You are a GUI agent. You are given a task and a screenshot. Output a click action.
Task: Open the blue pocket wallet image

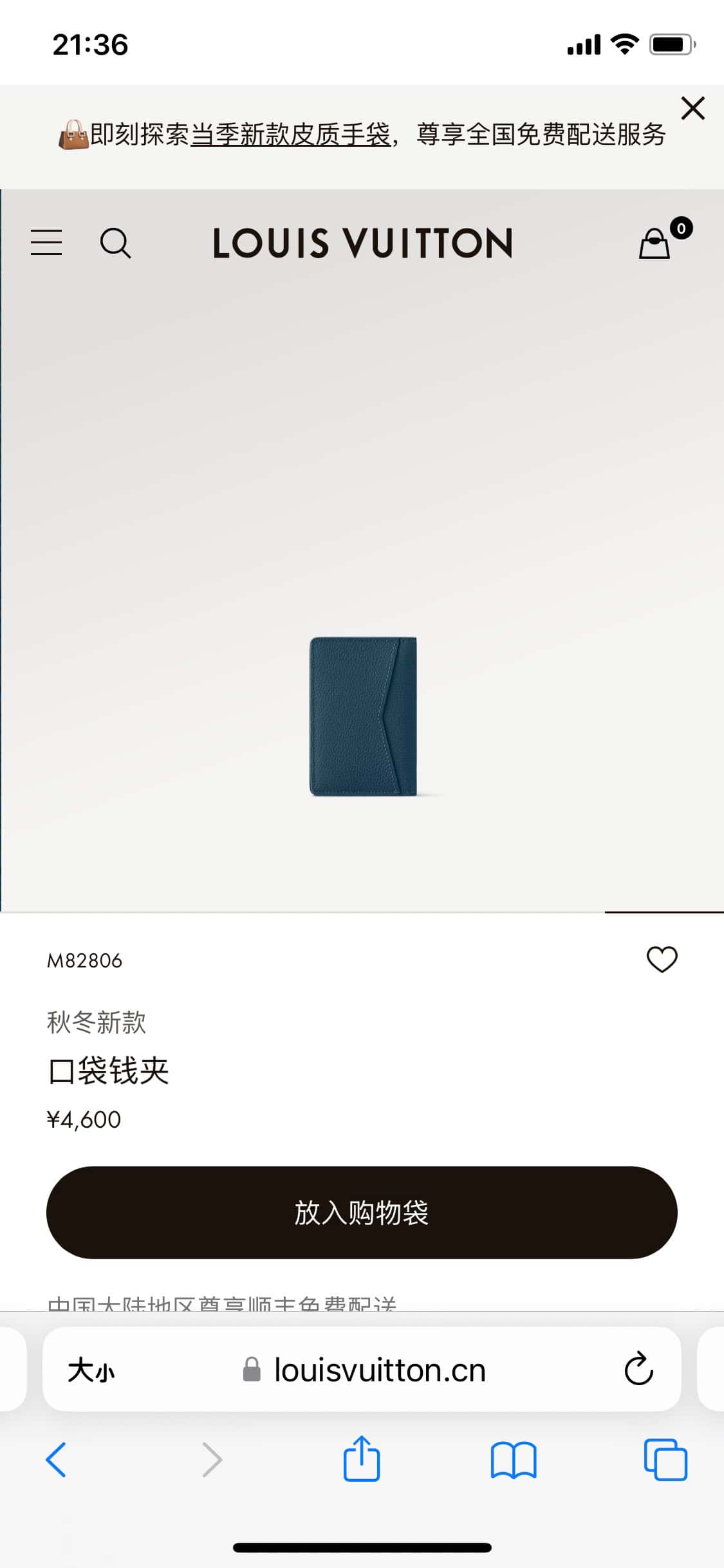tap(363, 716)
